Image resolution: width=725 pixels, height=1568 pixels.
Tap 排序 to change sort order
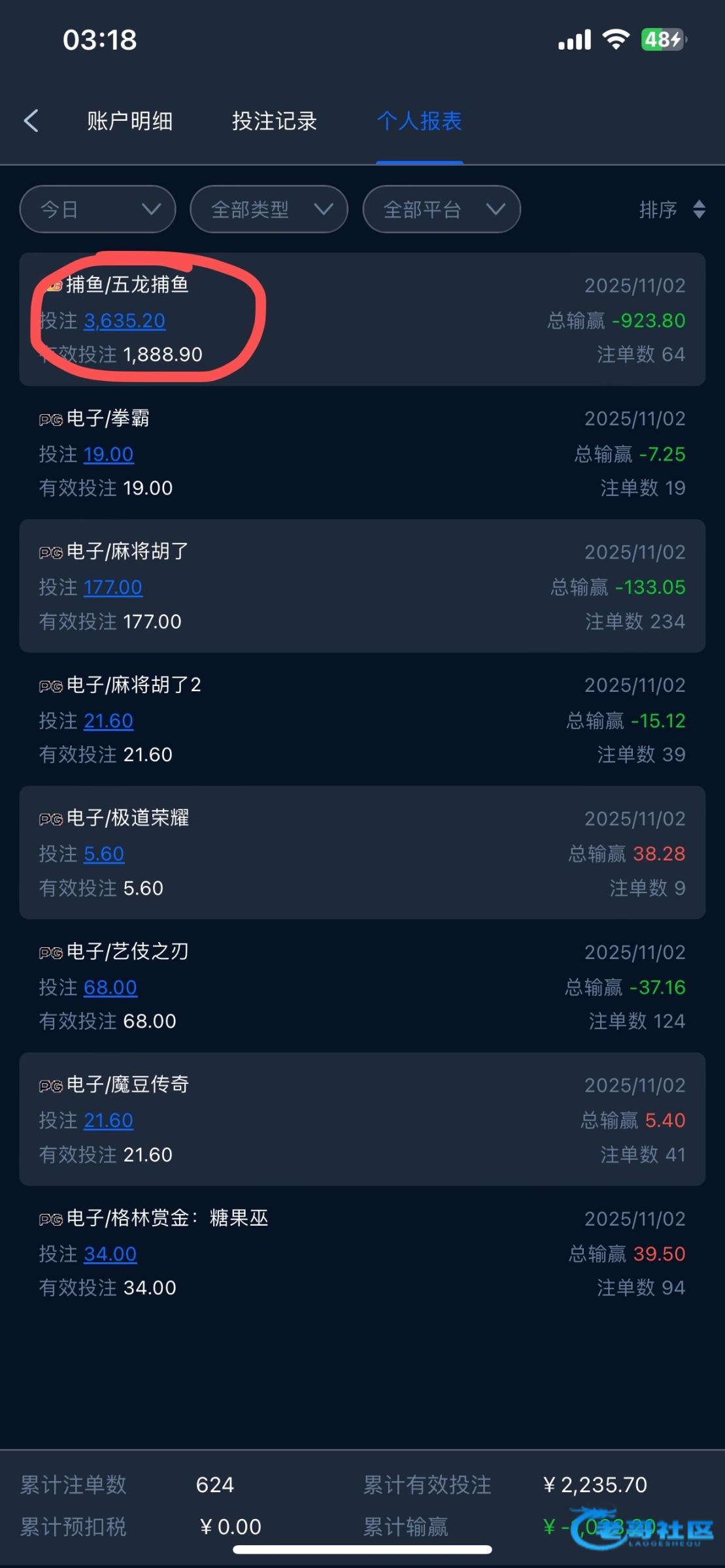pos(671,209)
